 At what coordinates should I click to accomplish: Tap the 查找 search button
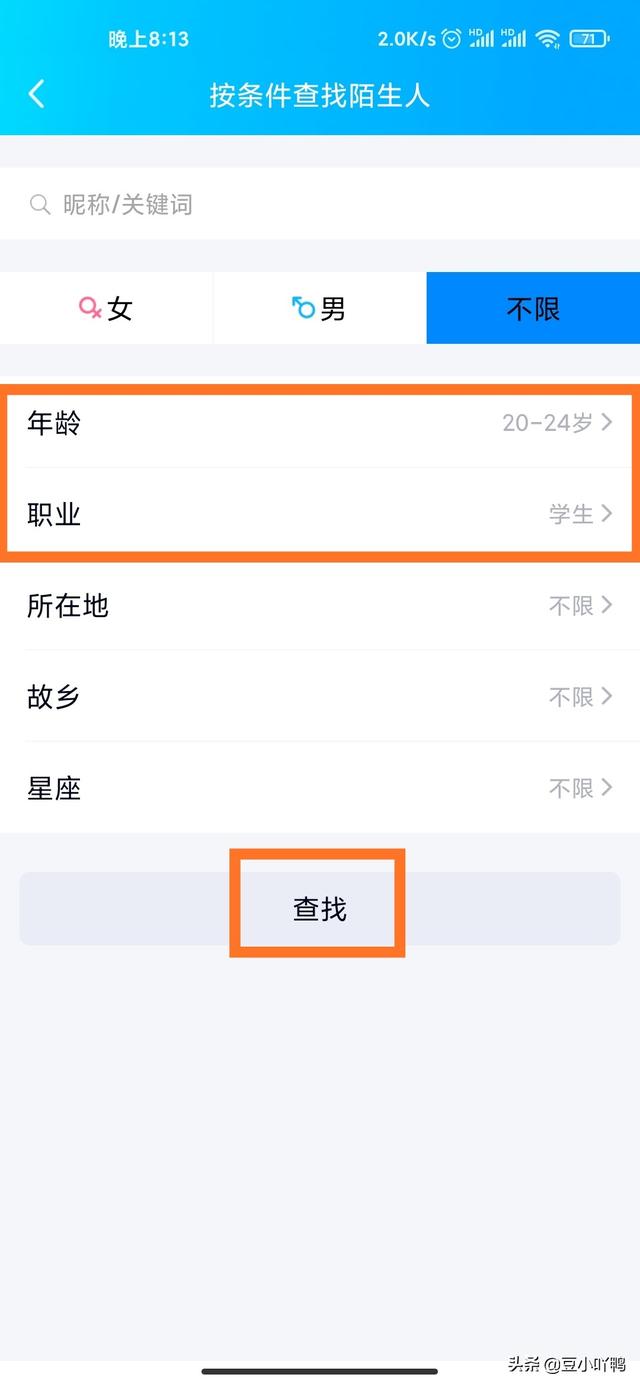pyautogui.click(x=320, y=908)
